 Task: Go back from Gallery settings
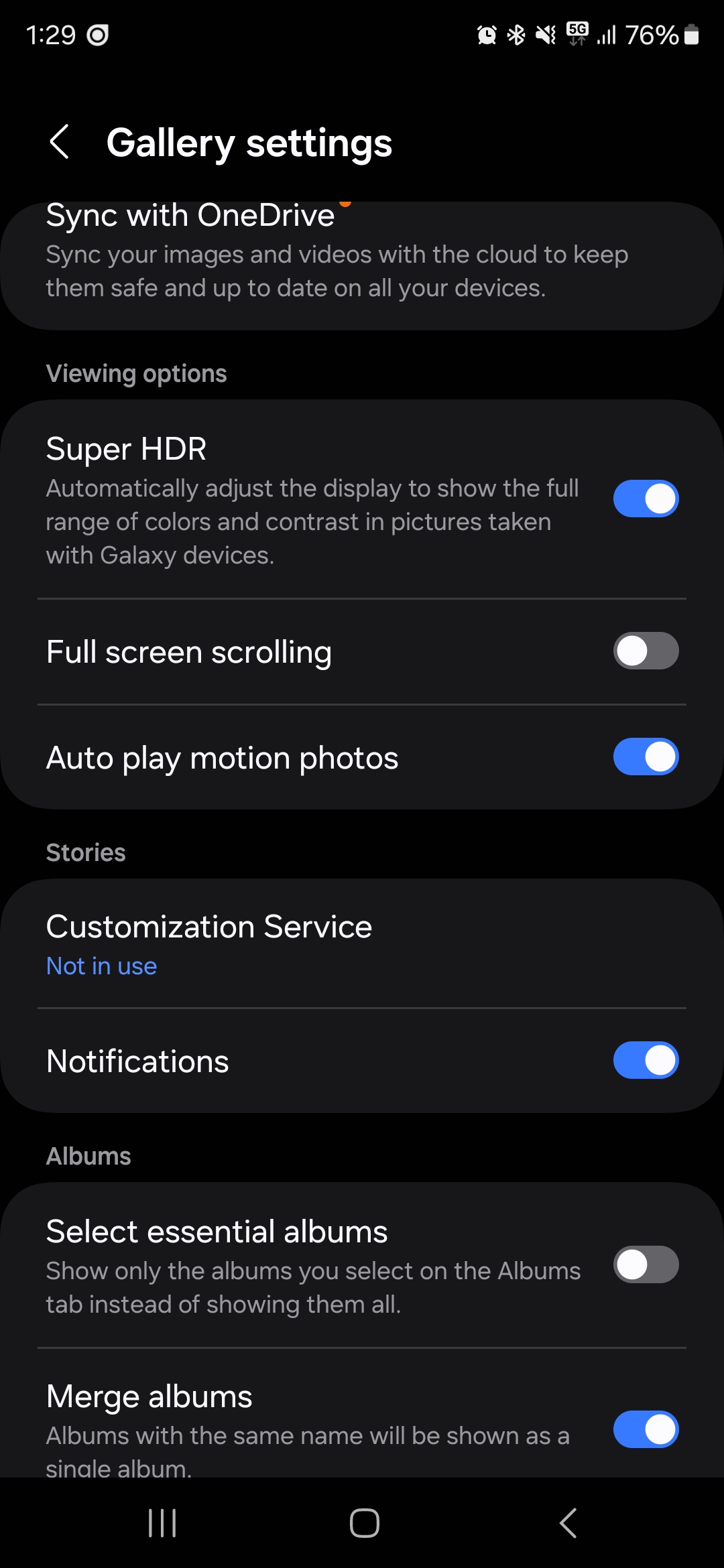point(59,142)
